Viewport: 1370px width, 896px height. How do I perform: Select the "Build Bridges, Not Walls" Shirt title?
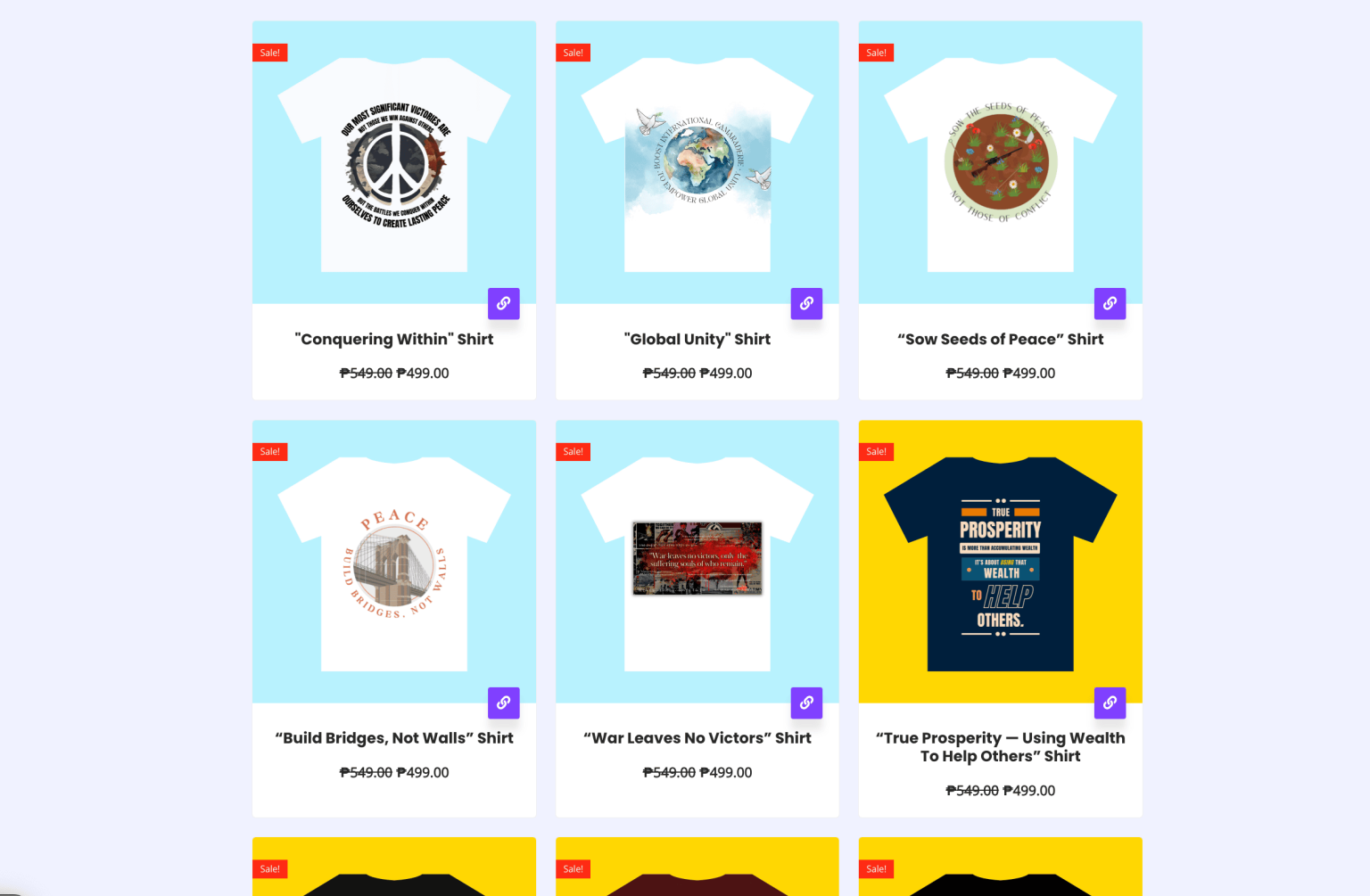(x=393, y=738)
